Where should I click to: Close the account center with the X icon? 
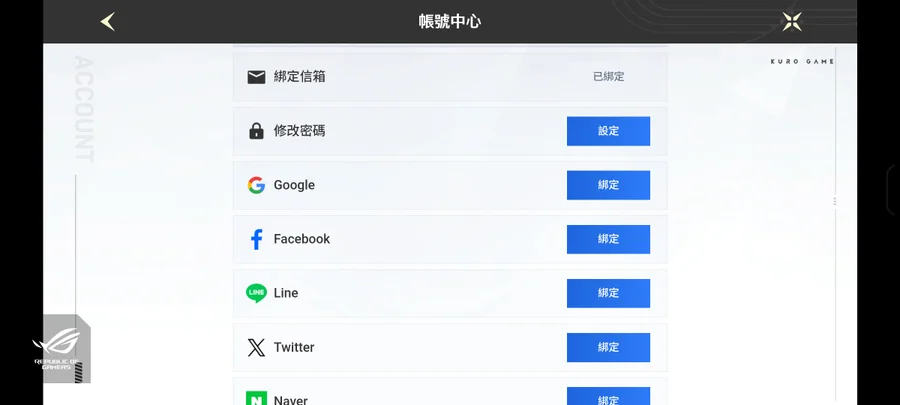(x=791, y=21)
